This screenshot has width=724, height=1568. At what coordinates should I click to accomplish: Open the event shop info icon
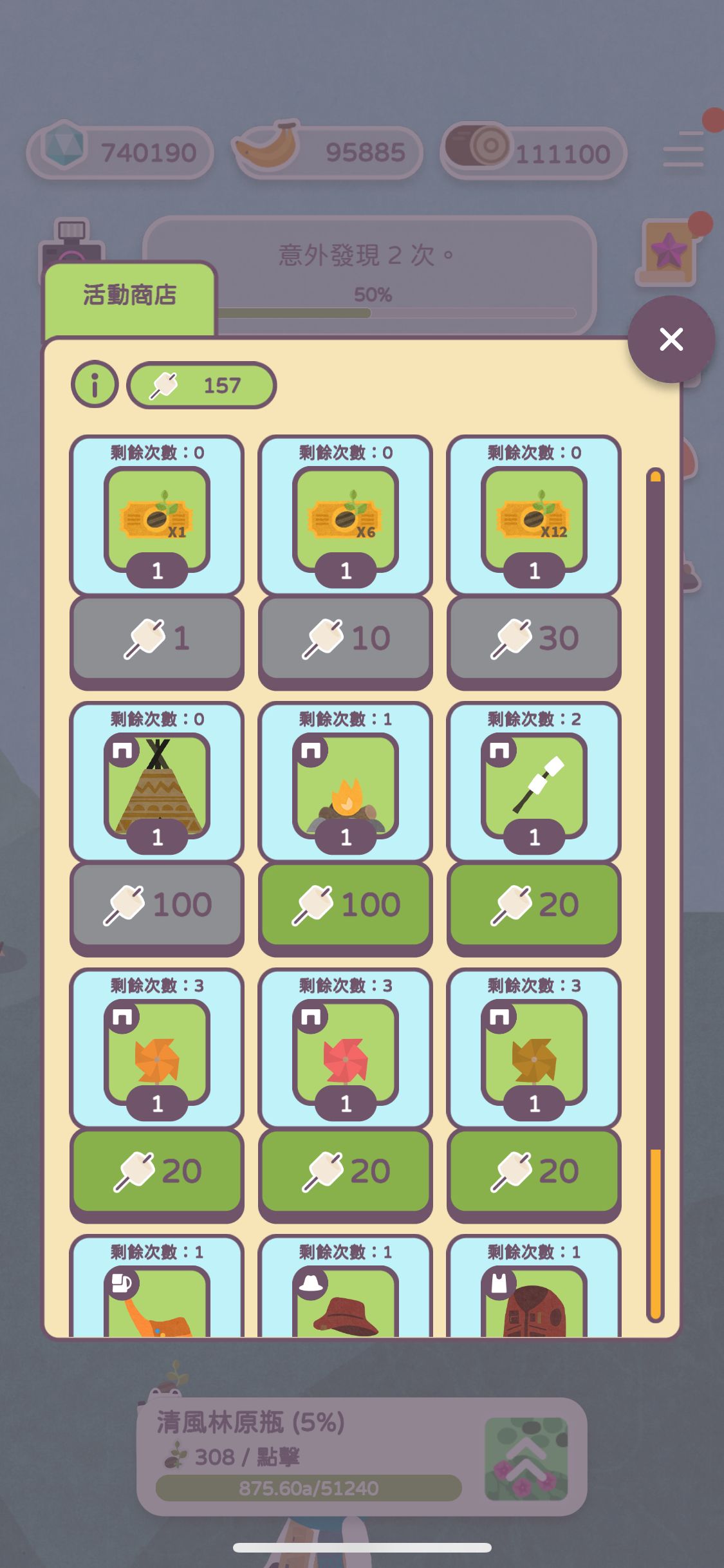pos(95,384)
